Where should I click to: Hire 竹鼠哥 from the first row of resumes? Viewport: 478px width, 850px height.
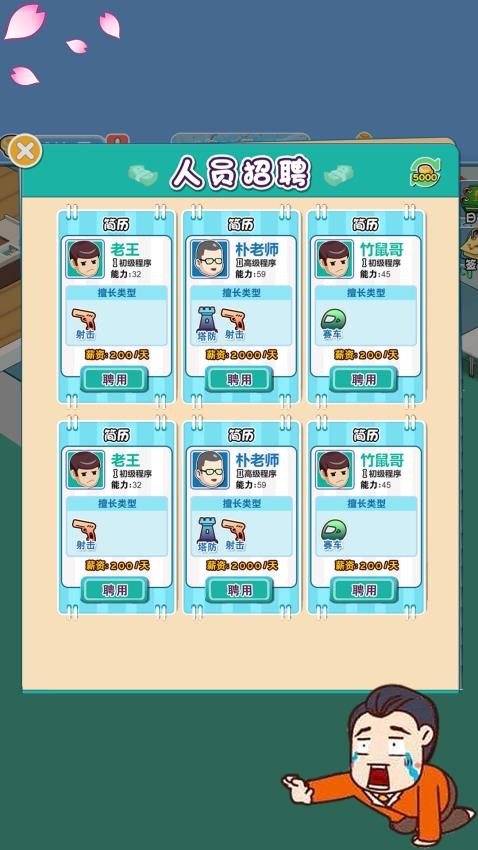coord(364,379)
